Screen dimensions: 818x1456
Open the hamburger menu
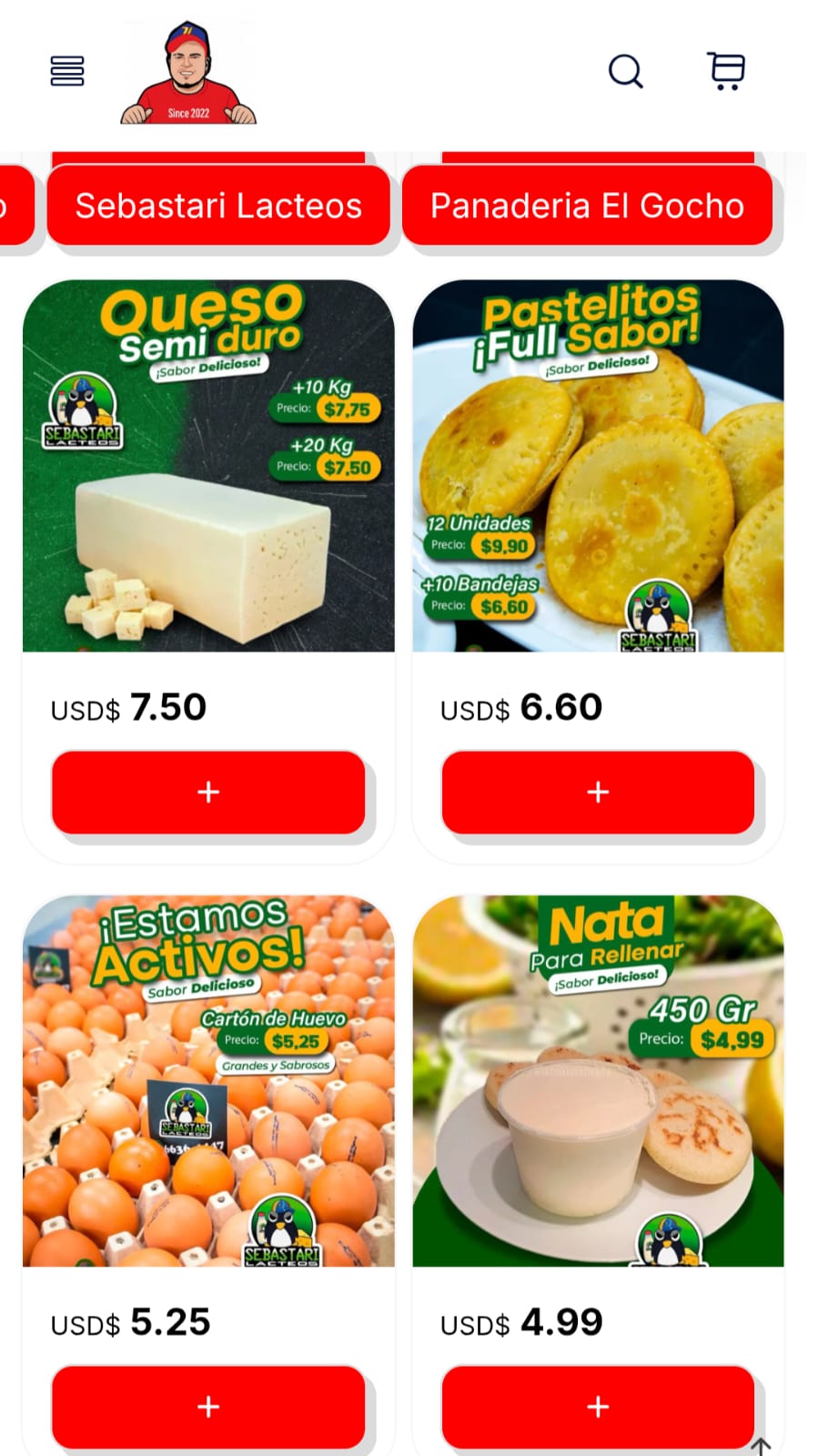tap(67, 71)
